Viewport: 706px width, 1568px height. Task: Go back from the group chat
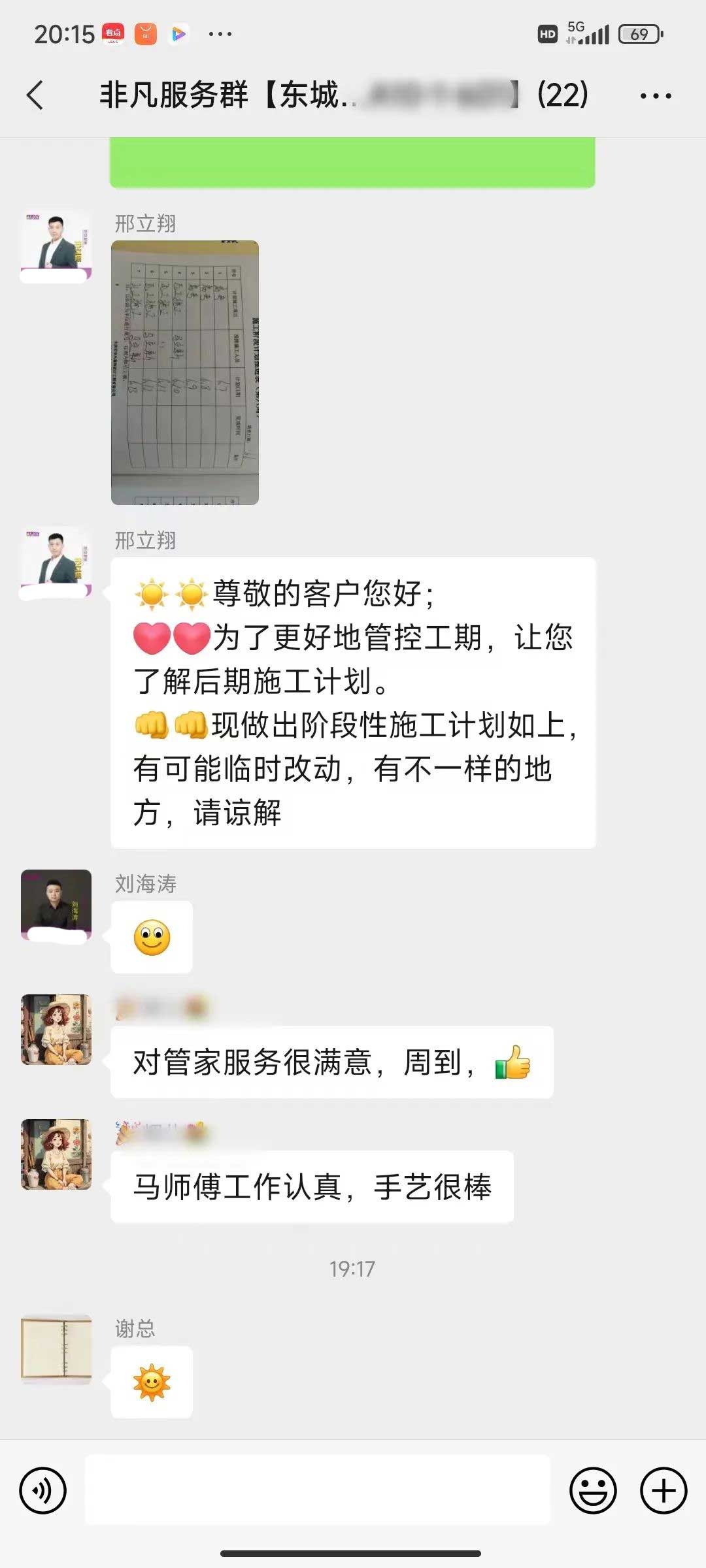coord(35,95)
